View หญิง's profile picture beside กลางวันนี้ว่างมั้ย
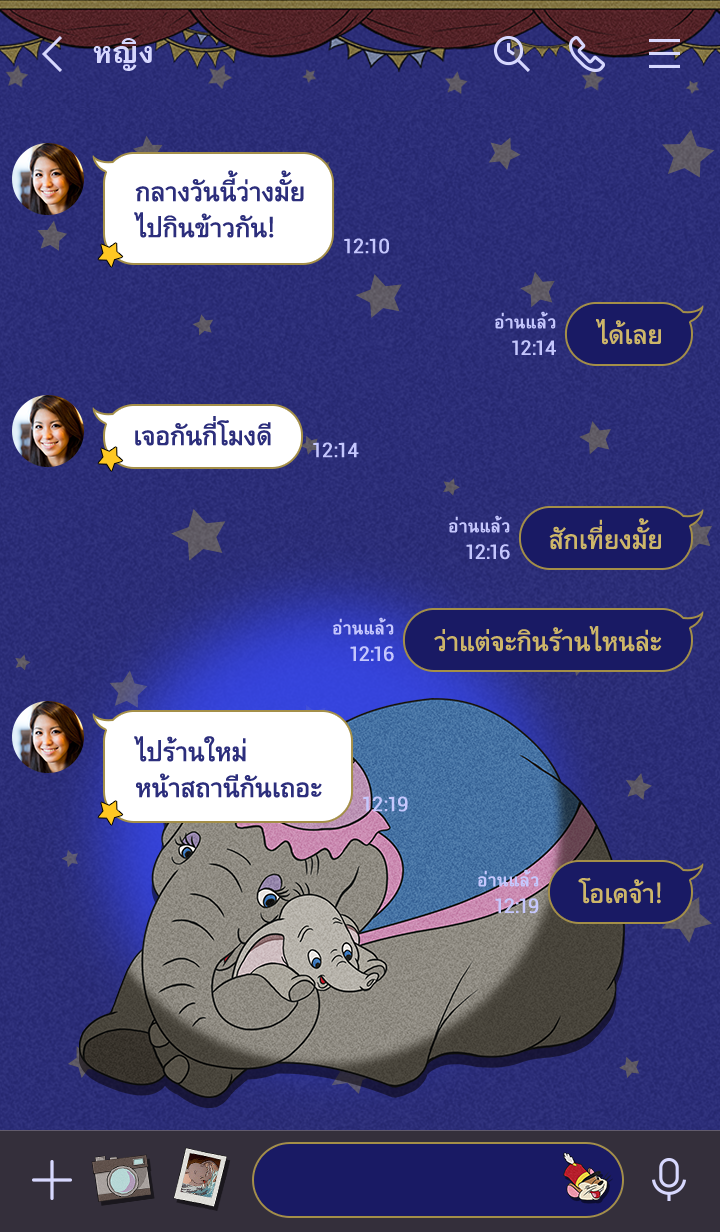 coord(48,179)
